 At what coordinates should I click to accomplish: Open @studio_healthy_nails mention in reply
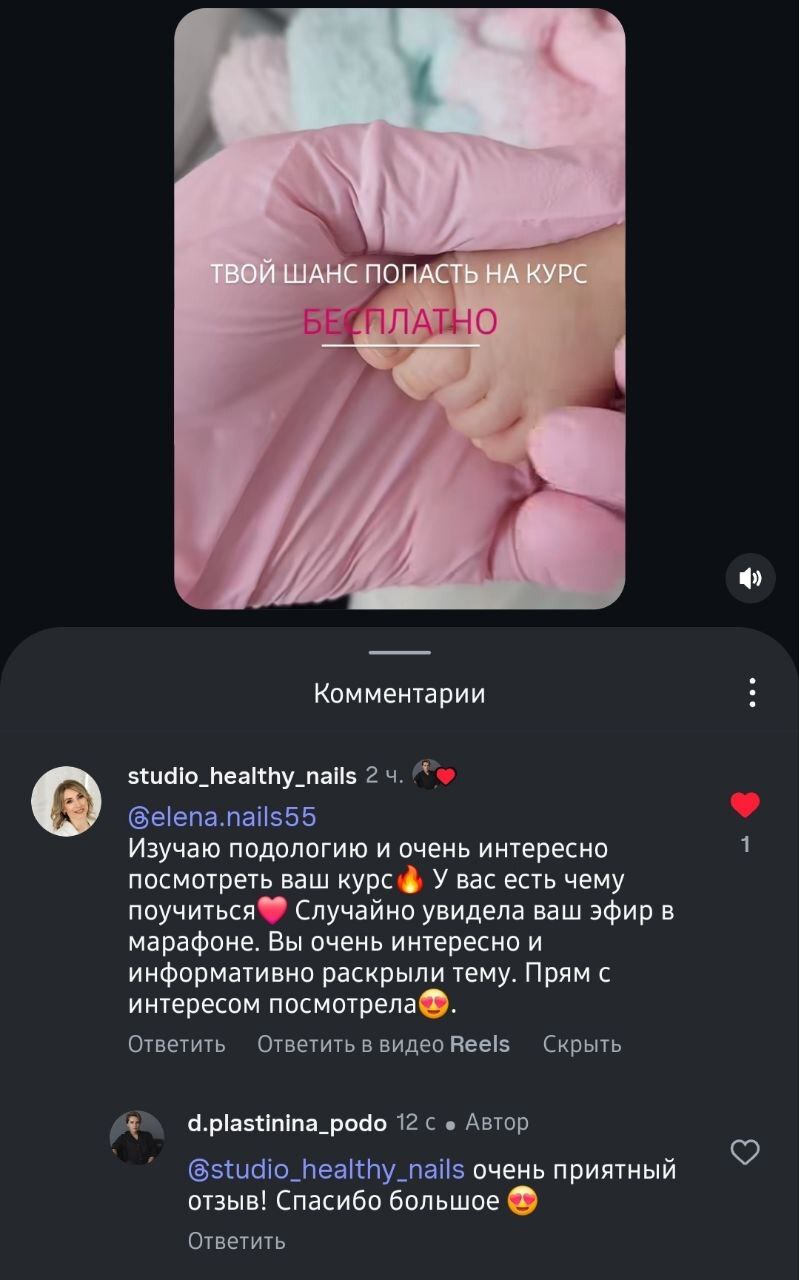click(326, 1169)
